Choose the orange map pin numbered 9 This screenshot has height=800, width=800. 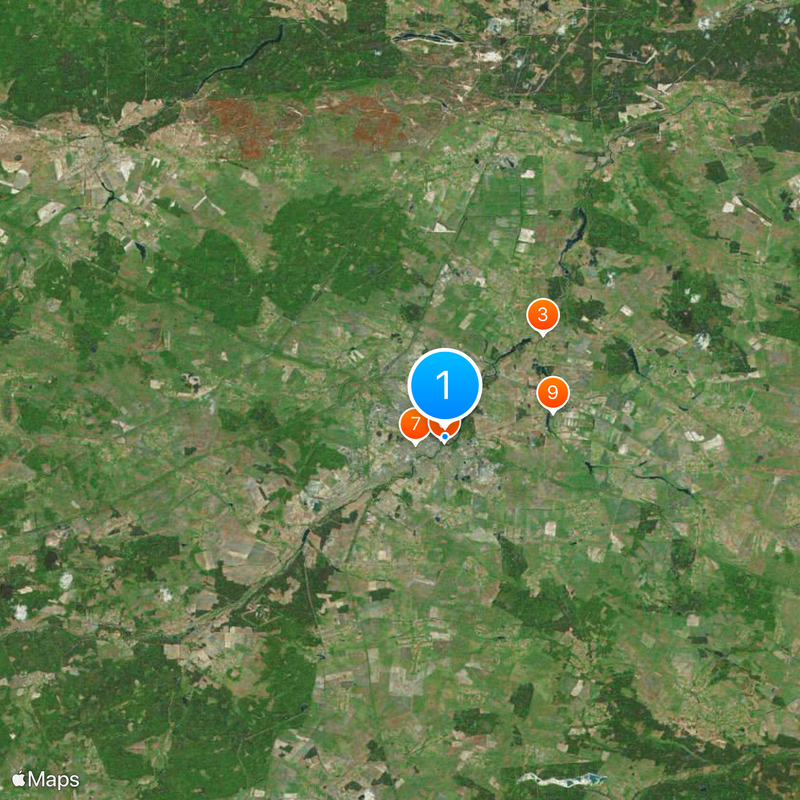(x=552, y=393)
